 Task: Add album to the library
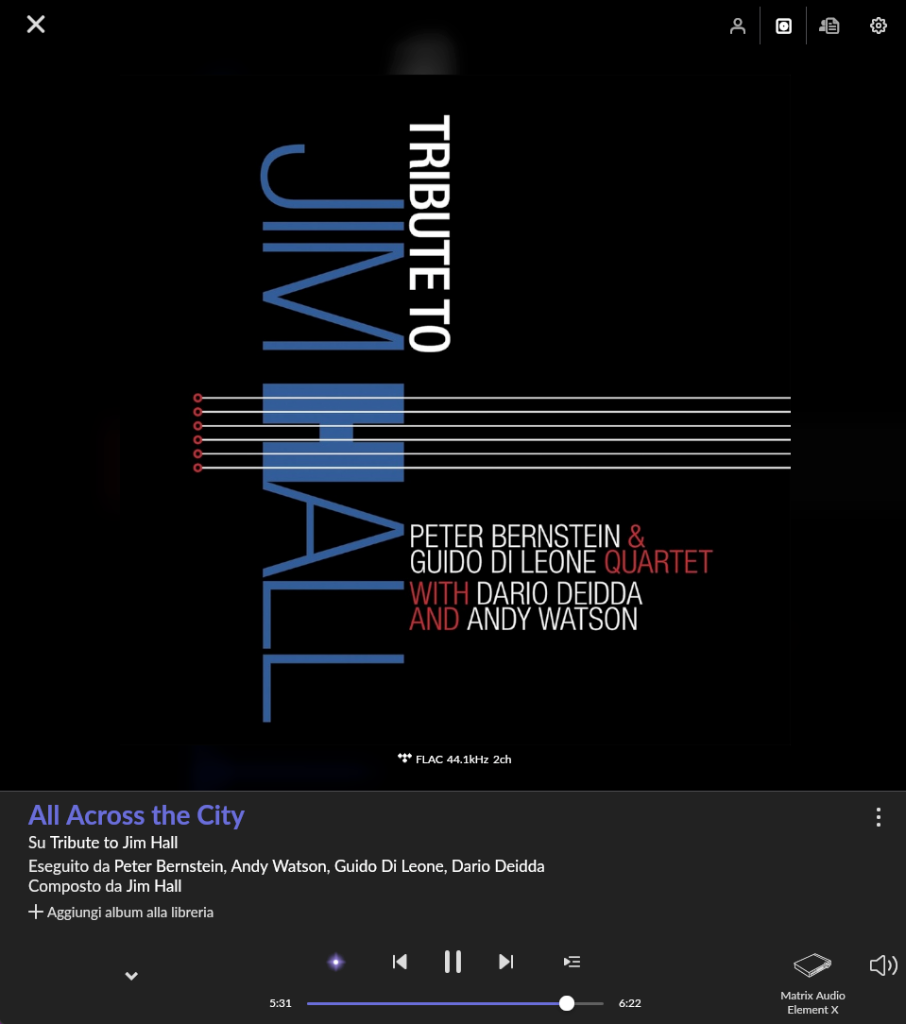coord(121,912)
